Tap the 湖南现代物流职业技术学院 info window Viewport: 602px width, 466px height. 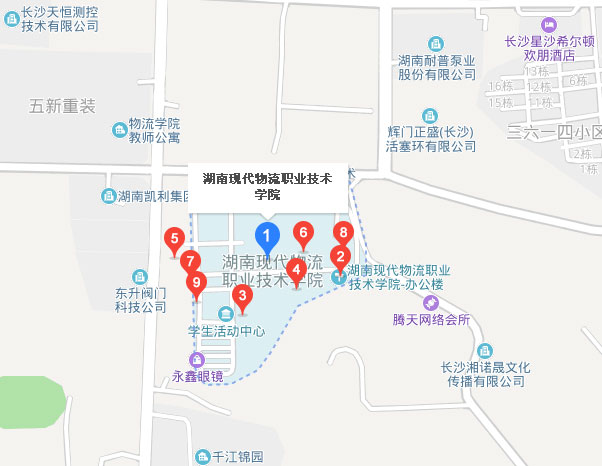269,187
